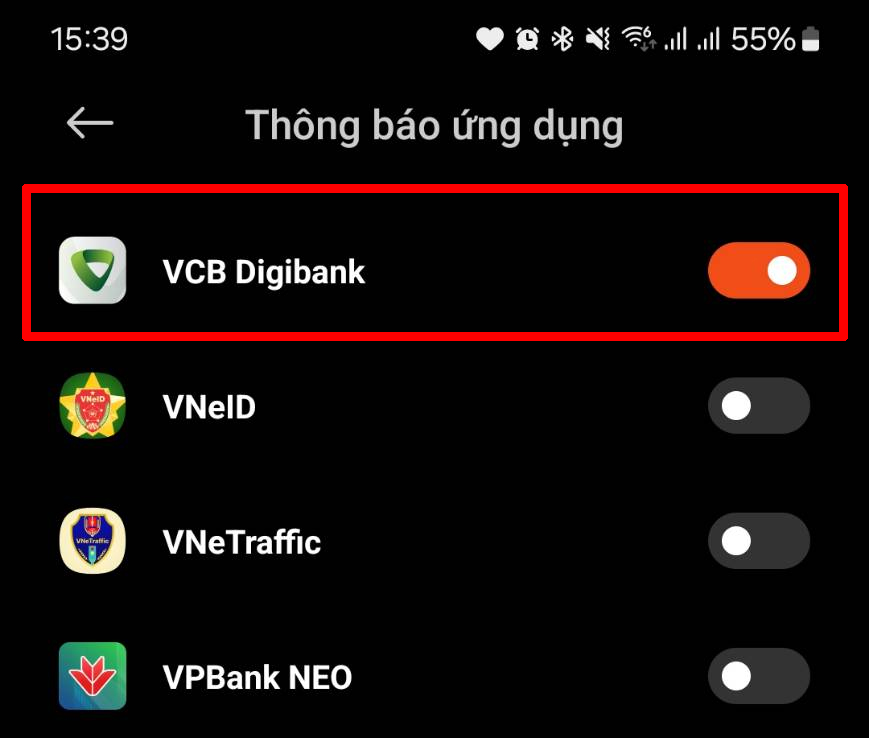
Task: Enable notifications for VNeID
Action: tap(758, 406)
